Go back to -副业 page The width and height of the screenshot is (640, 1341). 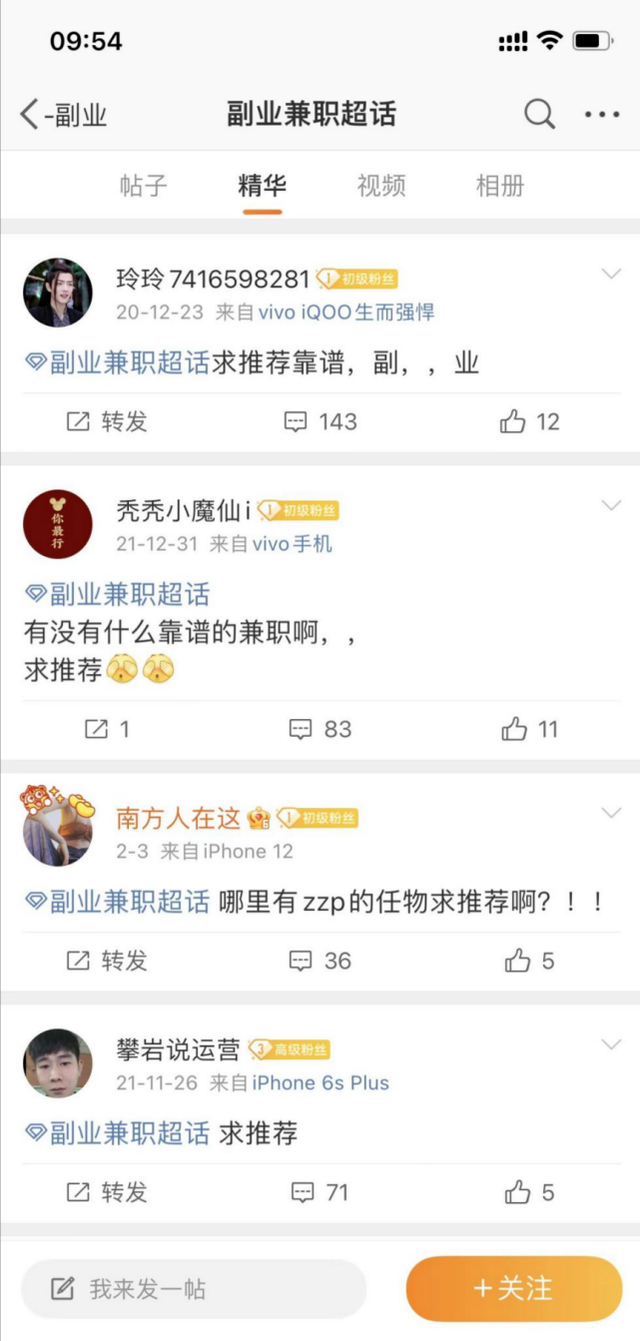pyautogui.click(x=62, y=114)
